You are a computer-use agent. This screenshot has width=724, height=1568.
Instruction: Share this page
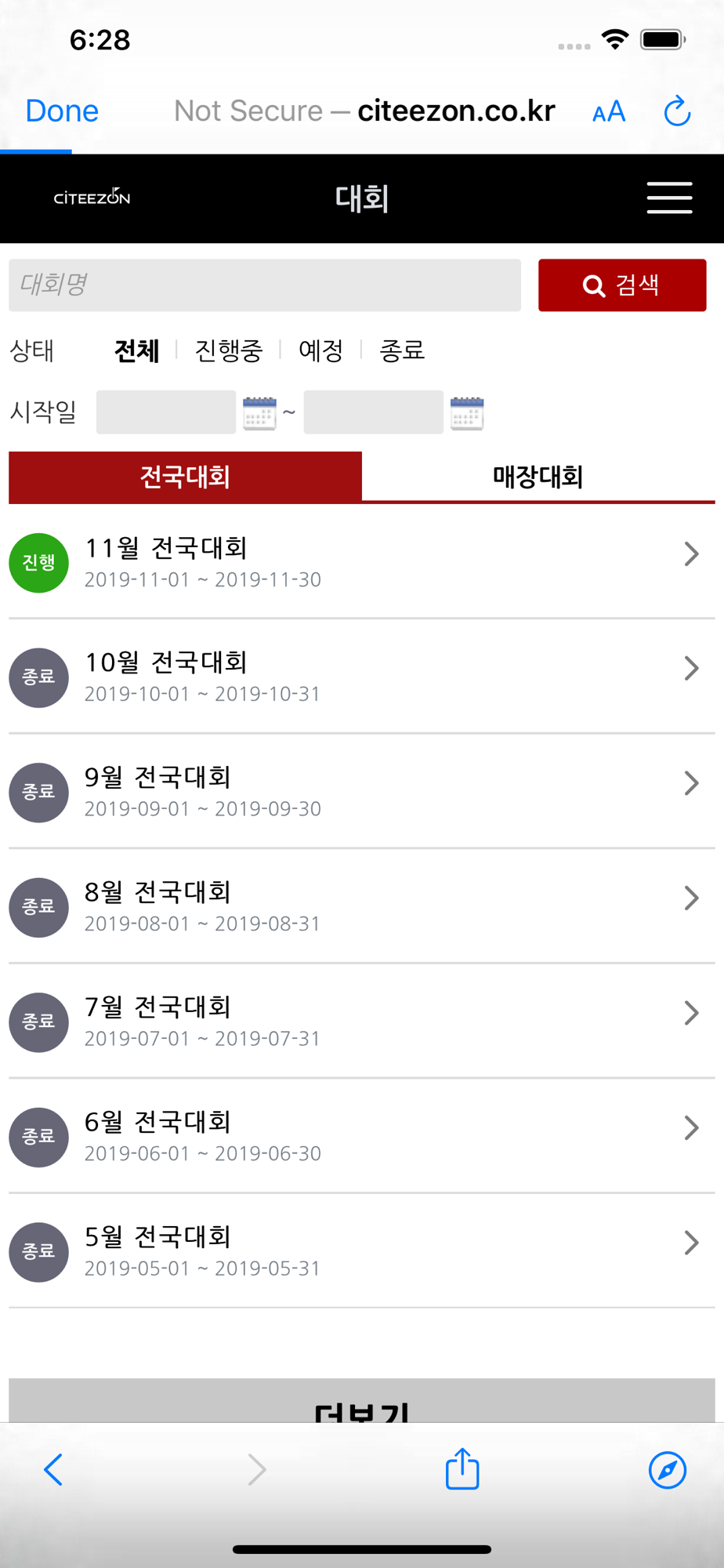(462, 1468)
